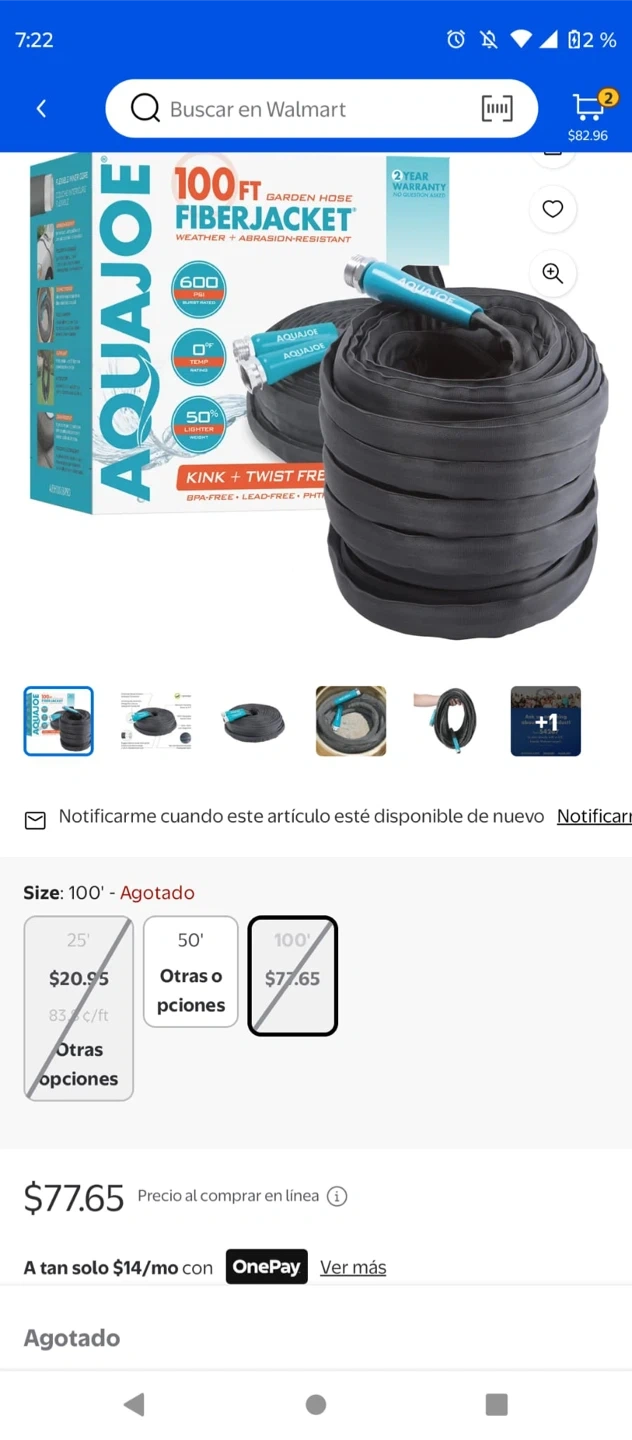Add product to favorites with heart icon
The width and height of the screenshot is (632, 1440).
pyautogui.click(x=552, y=208)
